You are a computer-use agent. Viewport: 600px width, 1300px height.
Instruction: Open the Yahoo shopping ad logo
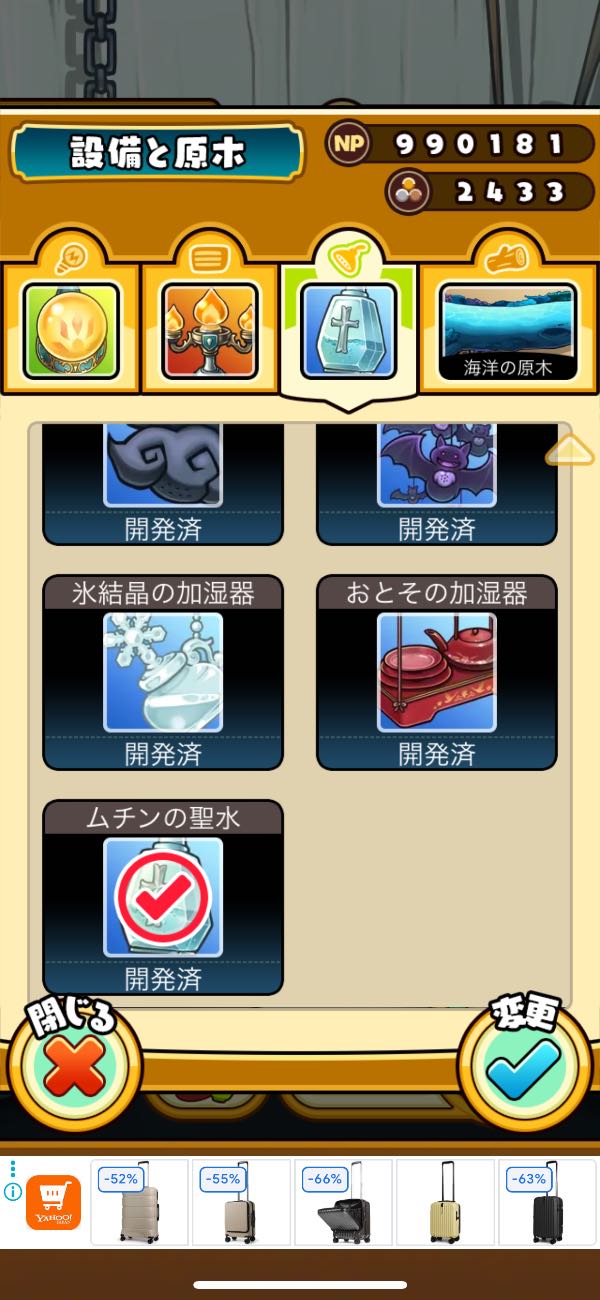[53, 1203]
